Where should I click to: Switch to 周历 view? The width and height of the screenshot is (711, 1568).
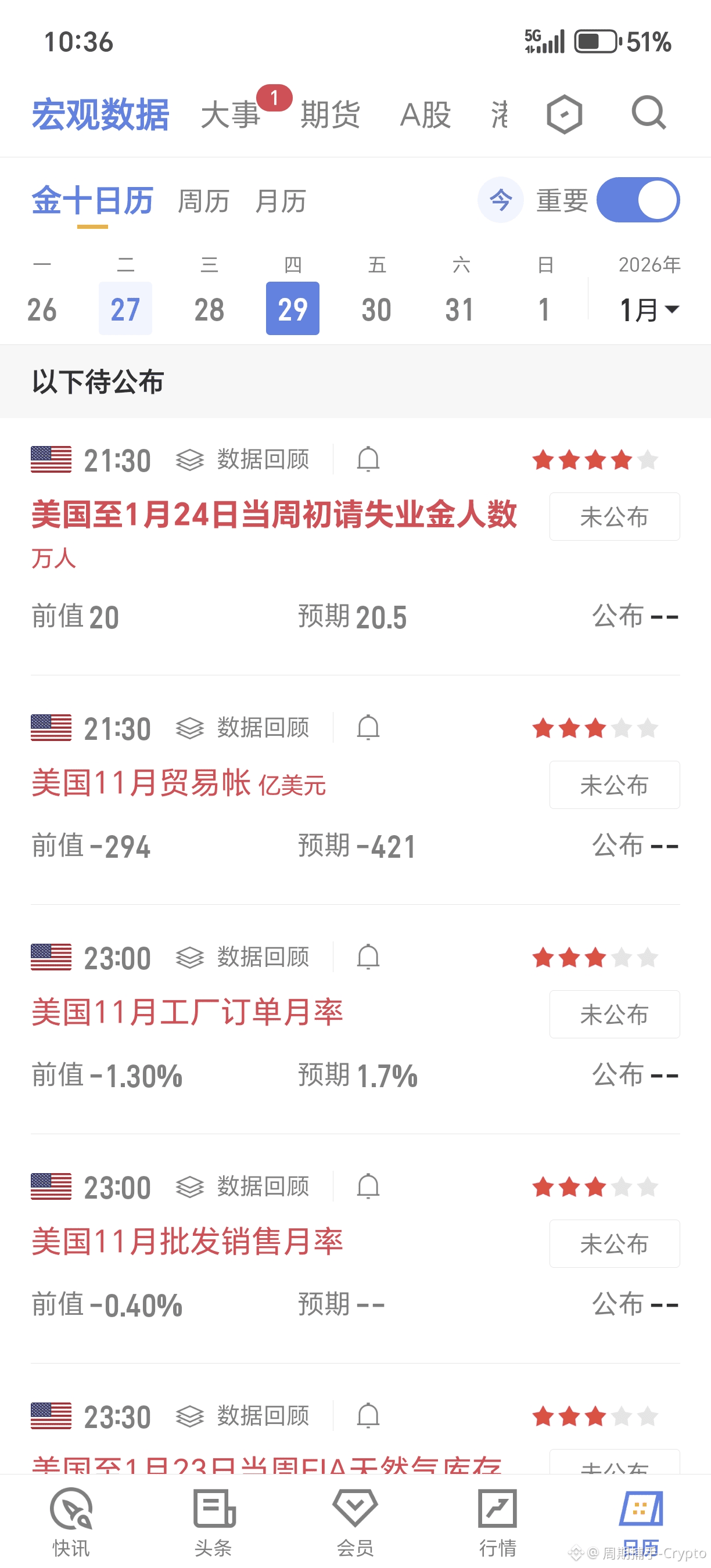[x=203, y=201]
